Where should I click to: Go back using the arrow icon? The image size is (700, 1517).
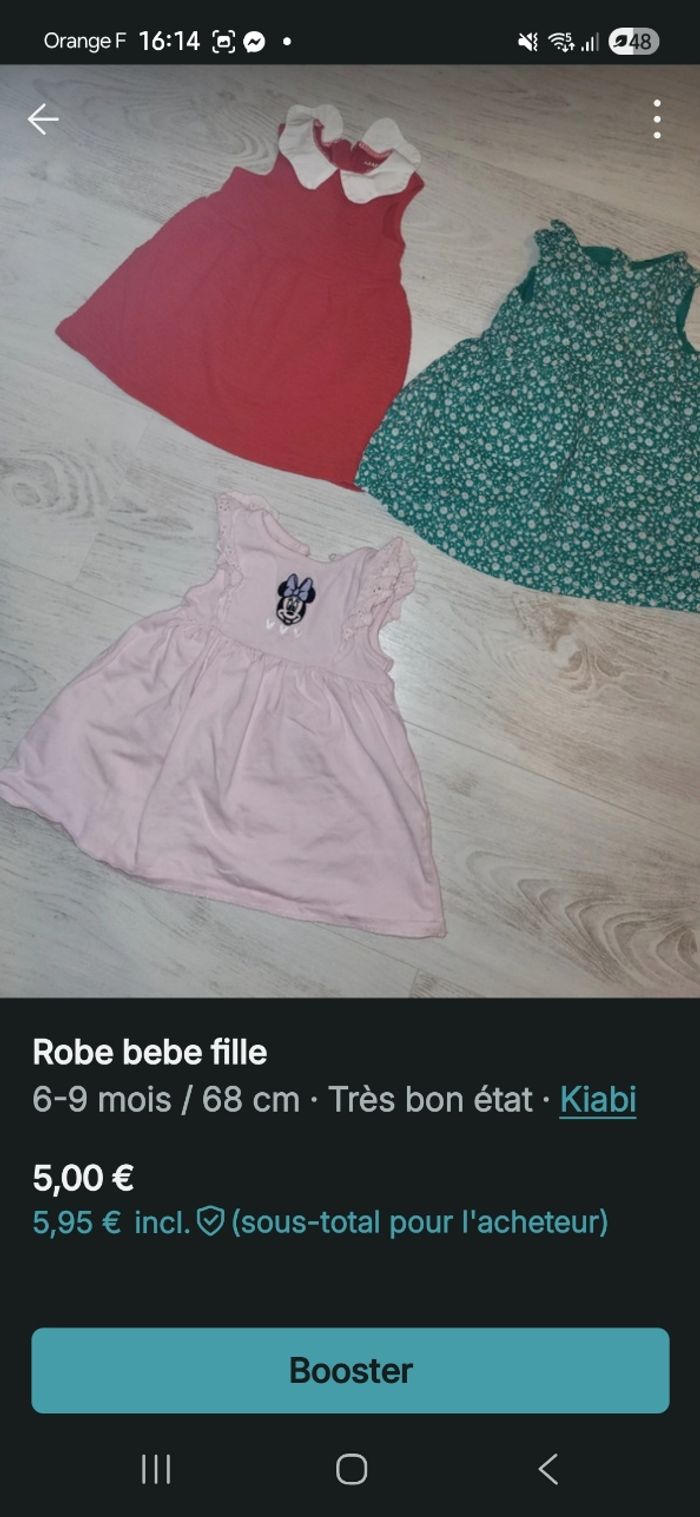(43, 120)
